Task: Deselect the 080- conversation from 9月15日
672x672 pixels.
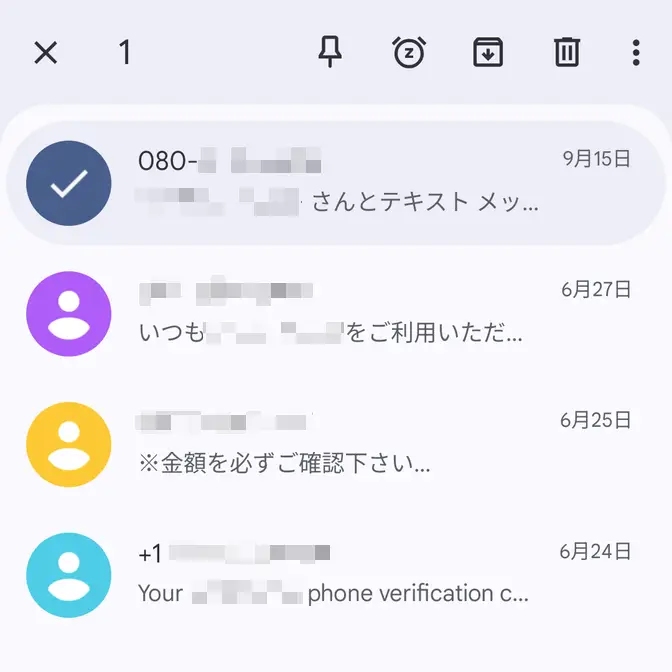Action: point(68,183)
